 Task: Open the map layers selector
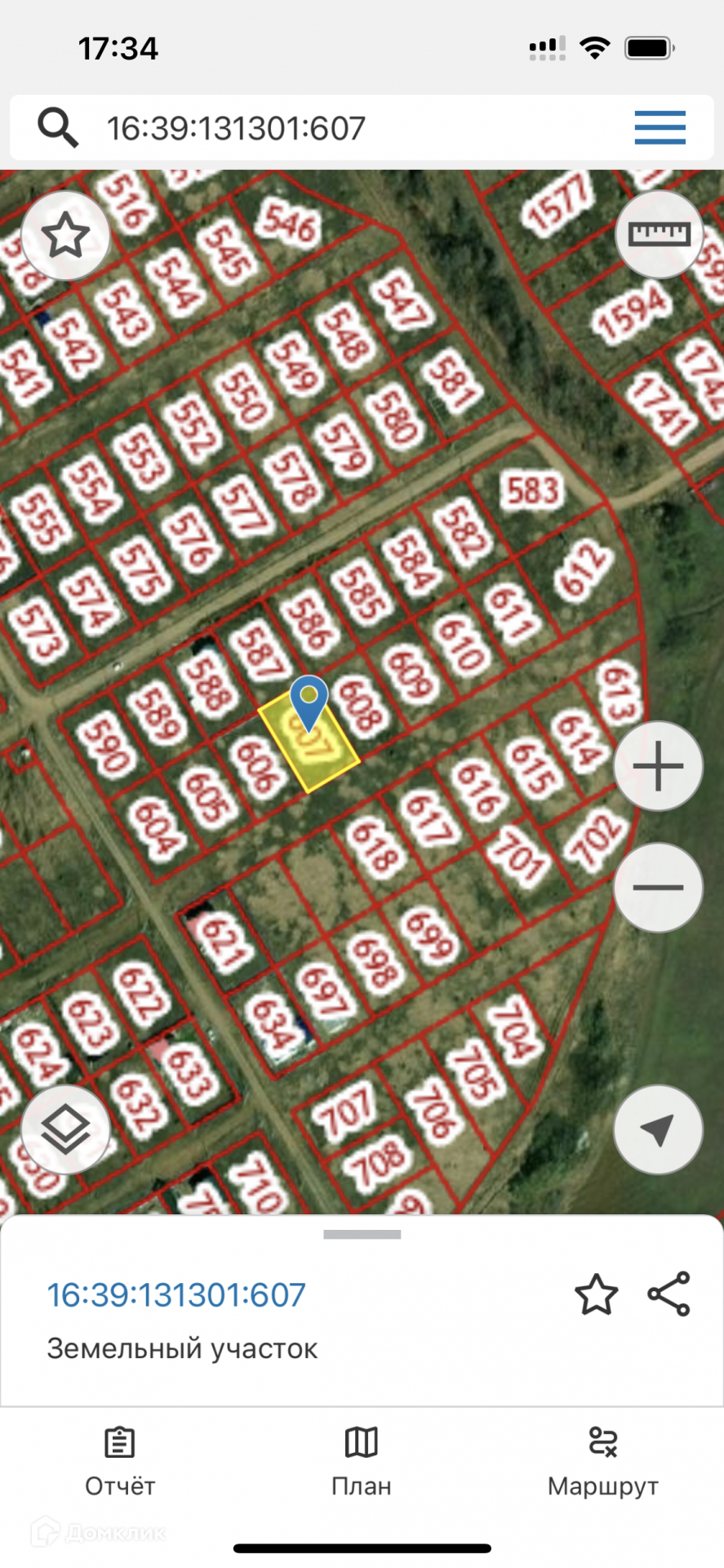point(65,1130)
